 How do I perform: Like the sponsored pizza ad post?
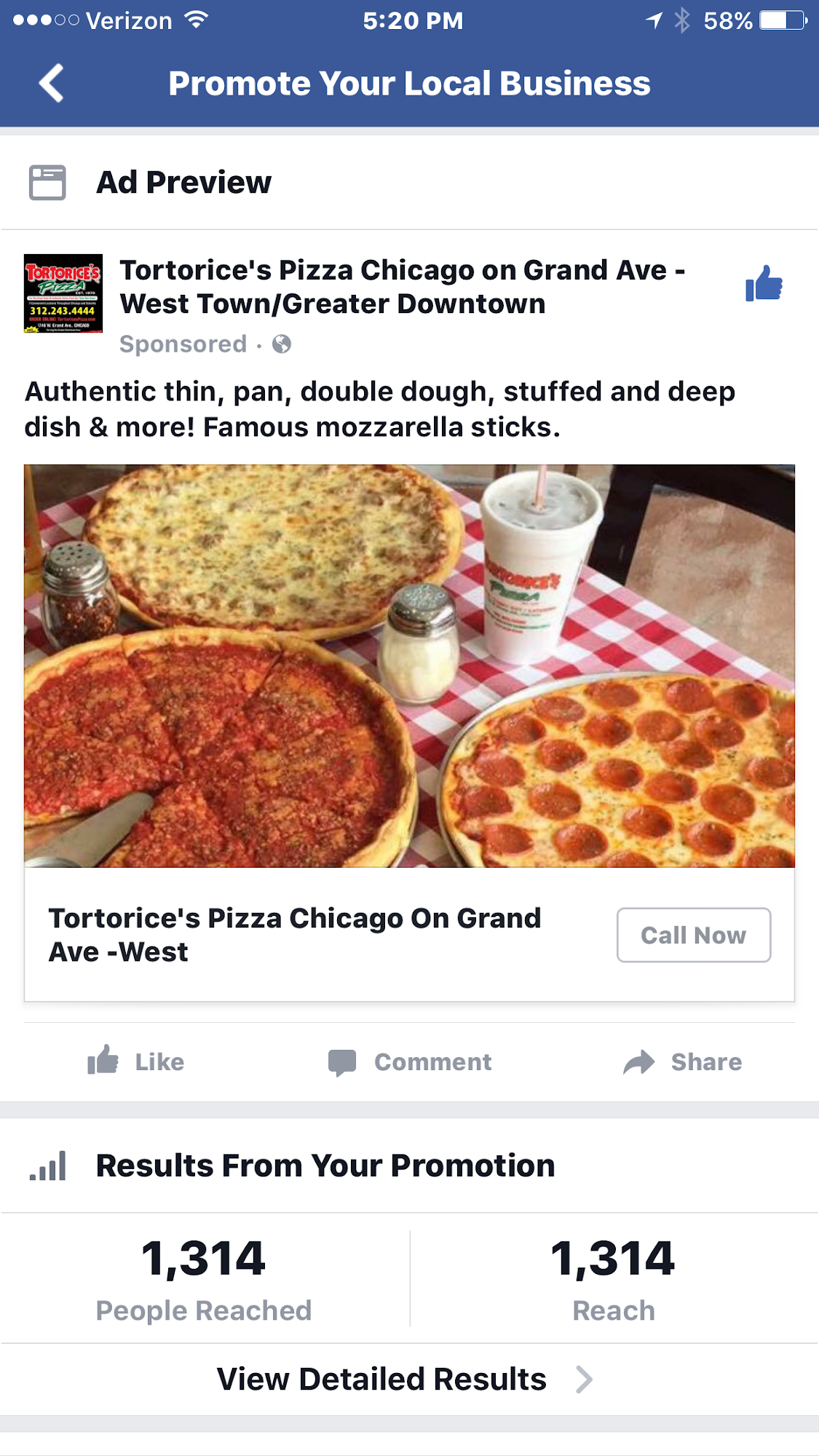[x=136, y=1061]
